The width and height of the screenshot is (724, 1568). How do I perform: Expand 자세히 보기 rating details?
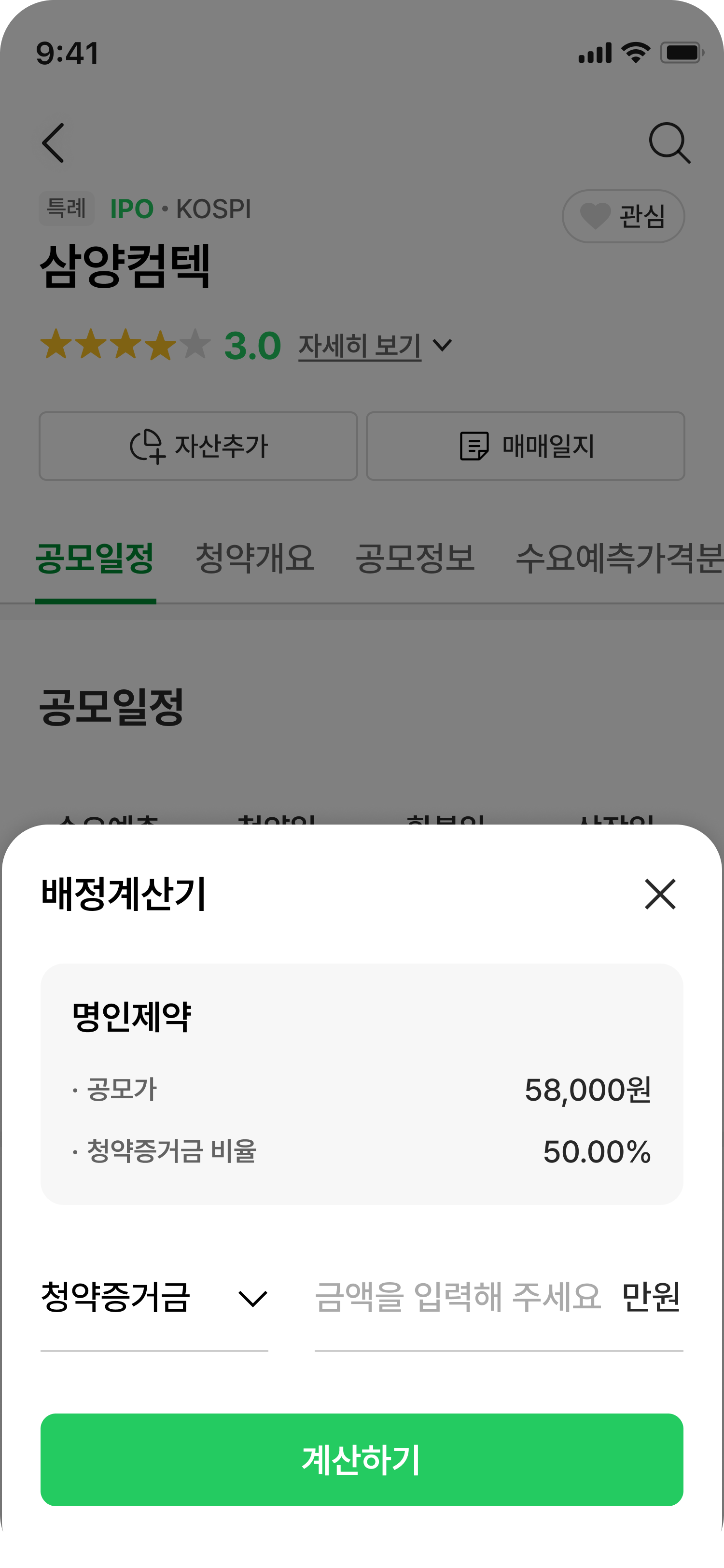point(374,346)
